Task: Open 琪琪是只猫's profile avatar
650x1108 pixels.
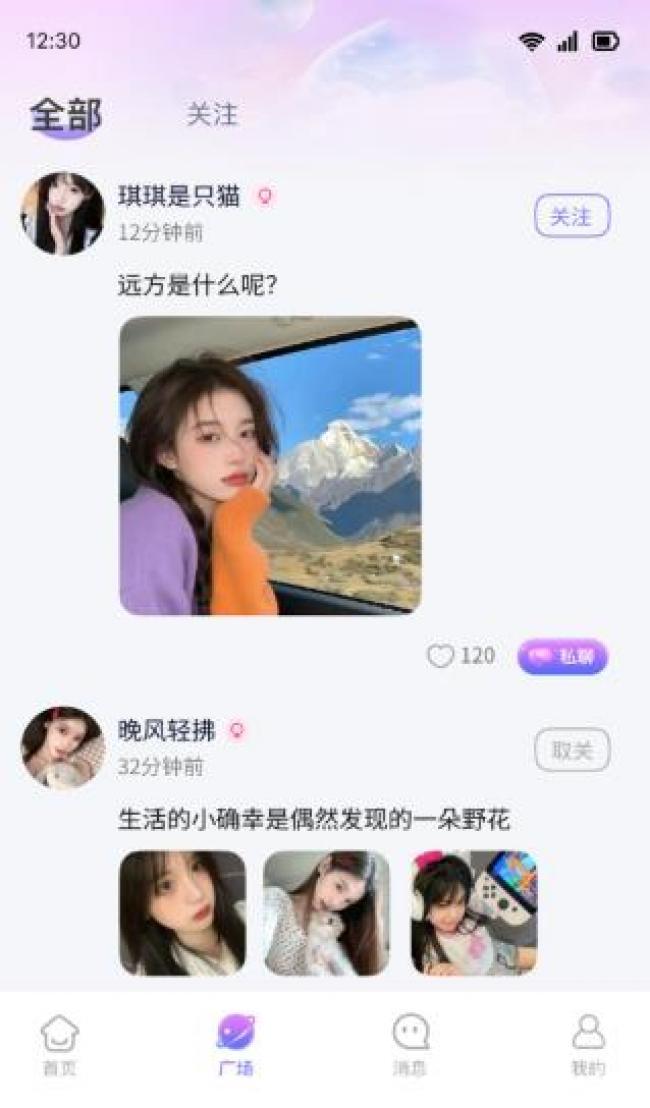Action: pos(62,213)
